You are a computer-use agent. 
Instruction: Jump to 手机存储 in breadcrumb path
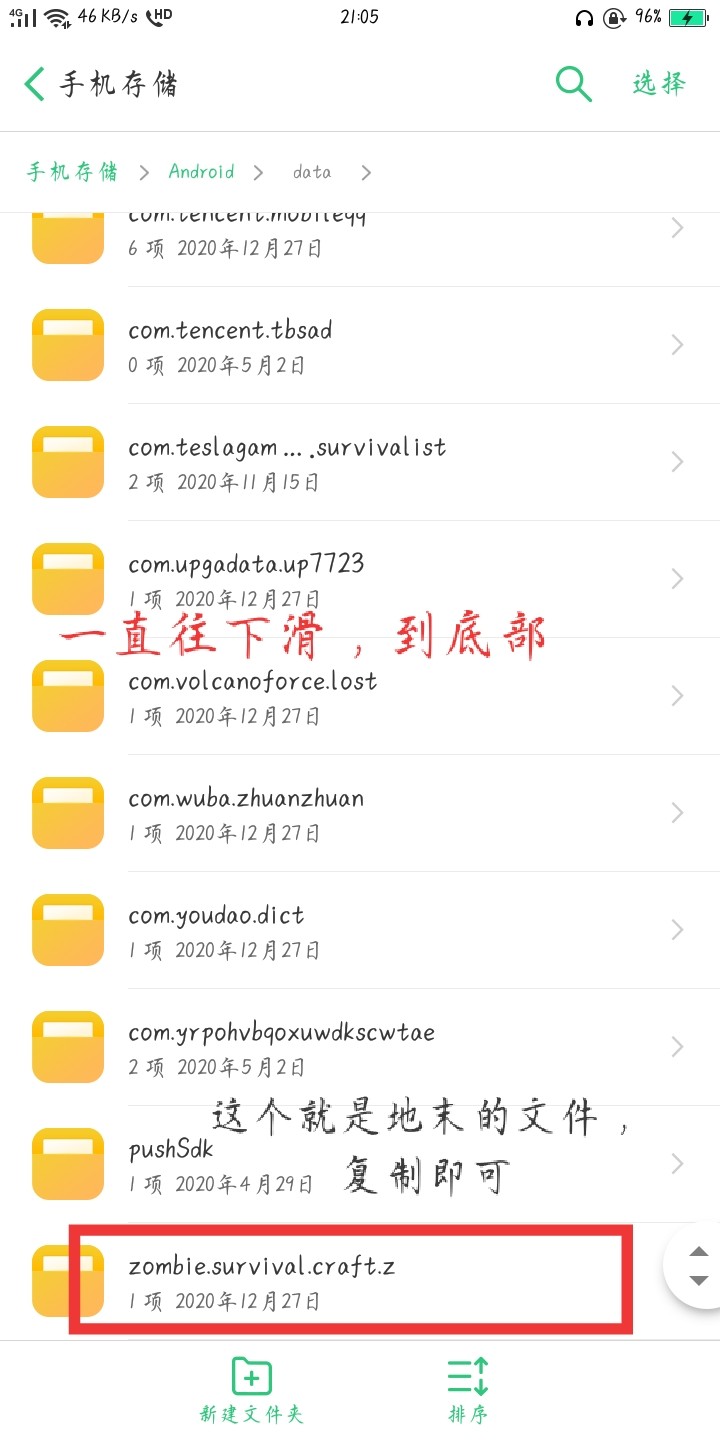click(72, 172)
